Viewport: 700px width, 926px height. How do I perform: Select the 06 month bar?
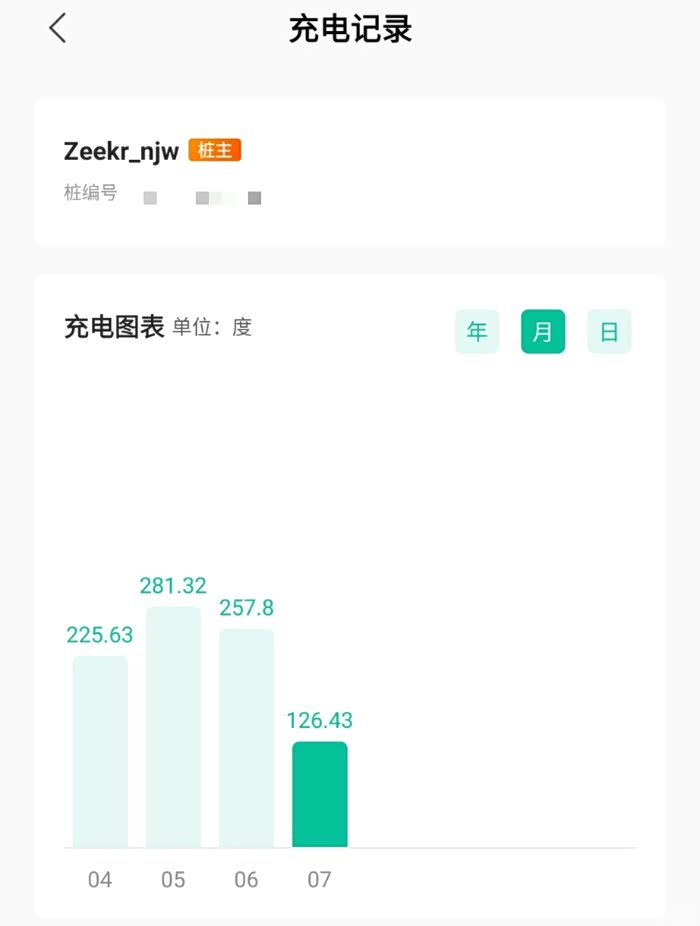coord(246,738)
